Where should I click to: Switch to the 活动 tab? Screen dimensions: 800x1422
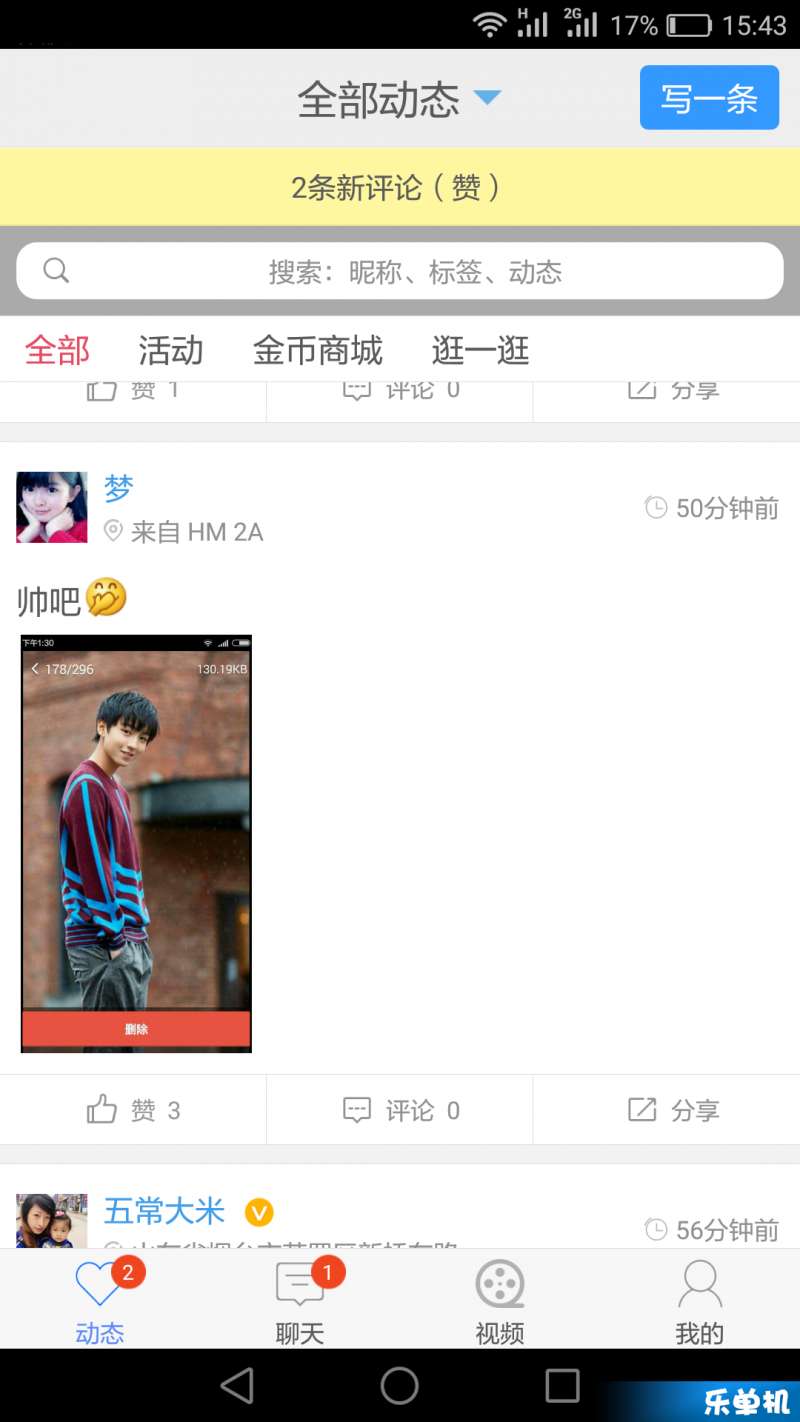[171, 350]
